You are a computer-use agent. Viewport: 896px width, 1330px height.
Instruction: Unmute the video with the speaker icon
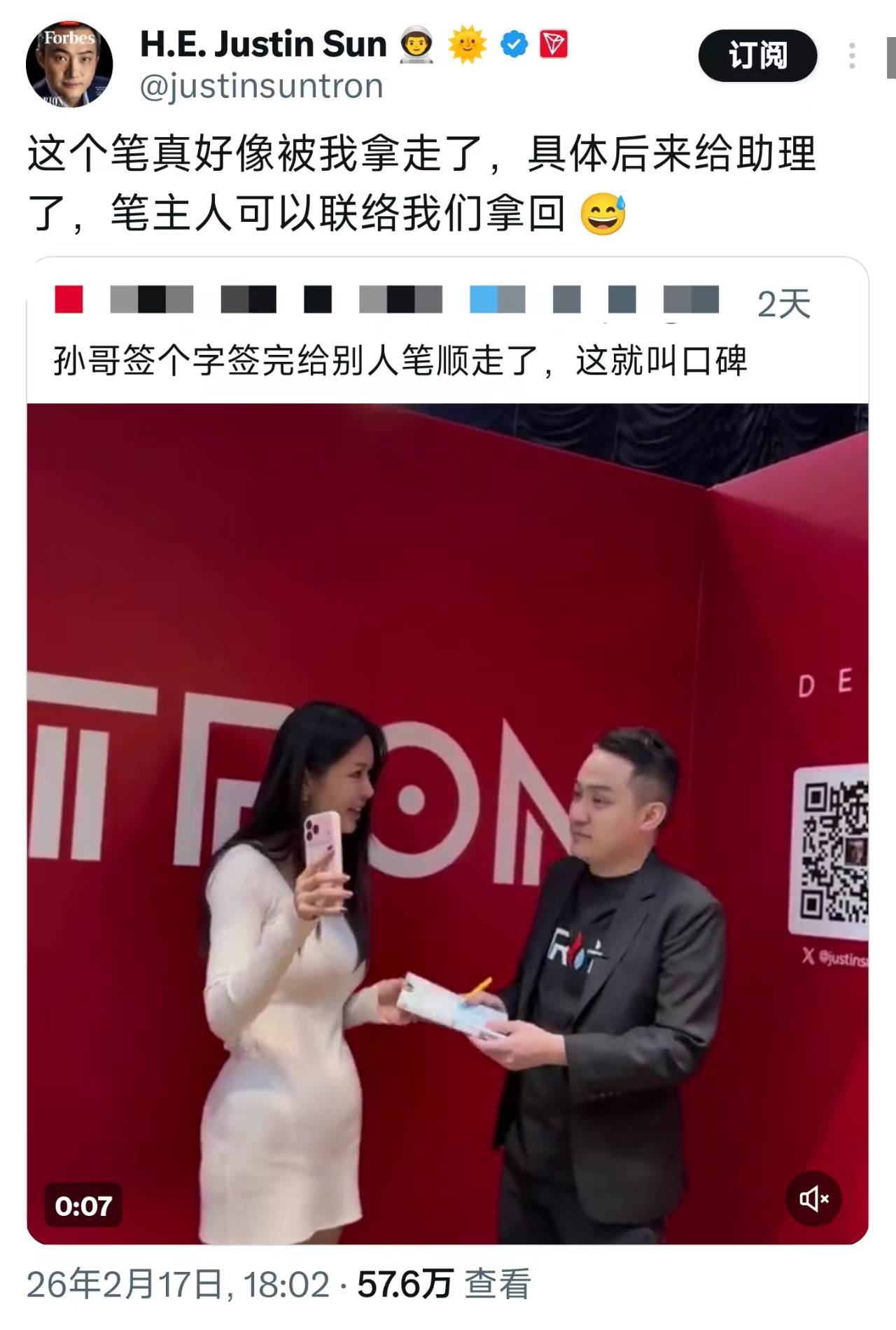pos(813,1198)
